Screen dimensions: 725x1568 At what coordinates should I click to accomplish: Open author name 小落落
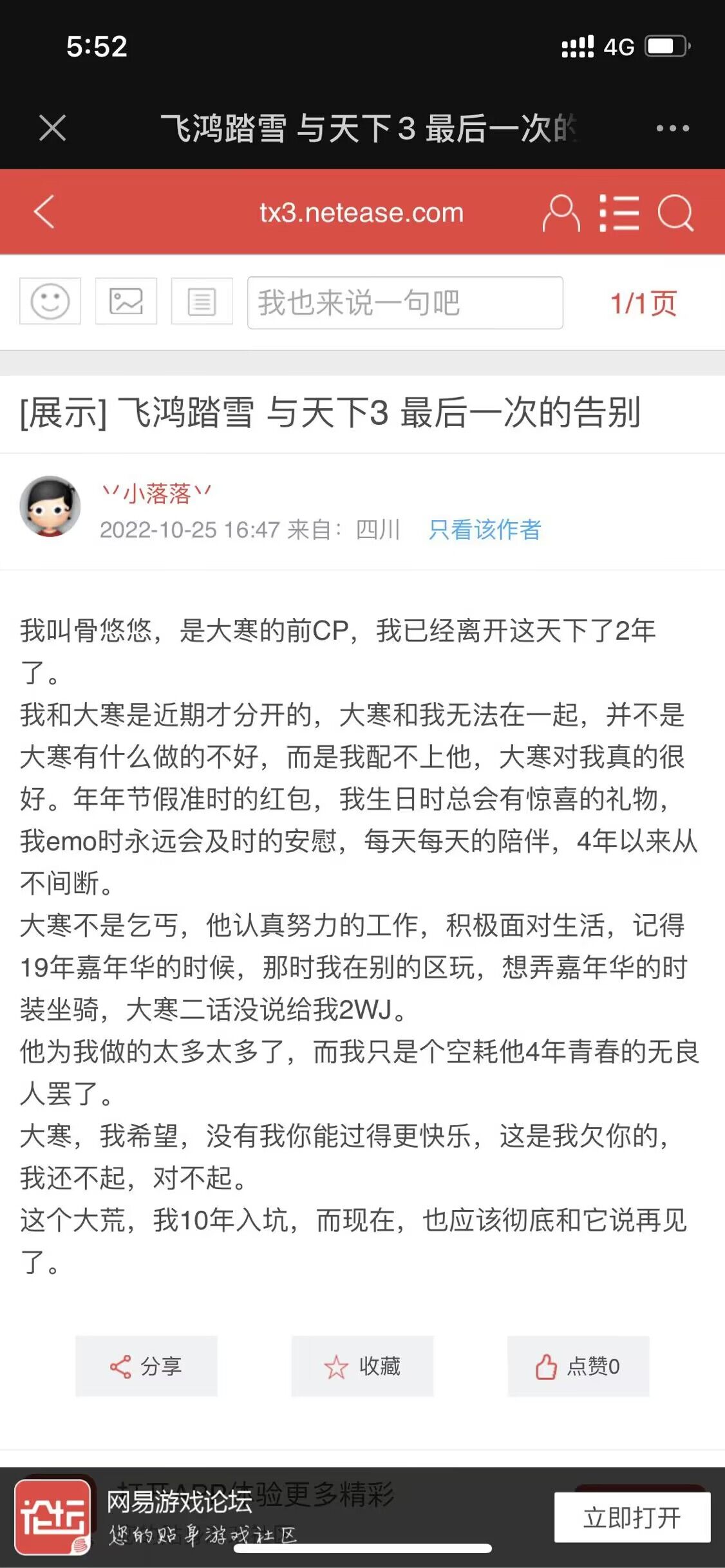156,493
